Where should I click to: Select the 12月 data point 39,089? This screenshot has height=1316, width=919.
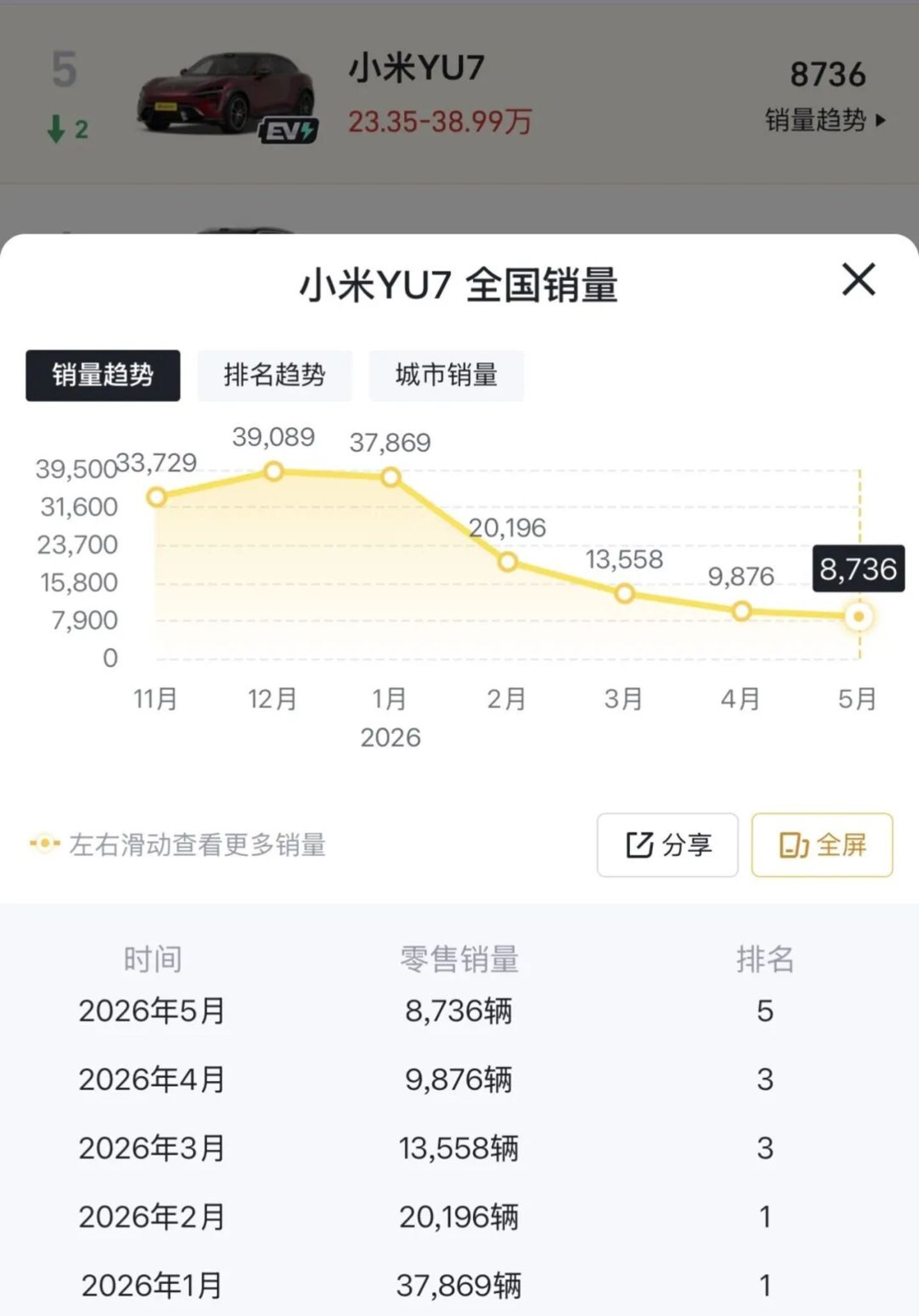pyautogui.click(x=274, y=472)
